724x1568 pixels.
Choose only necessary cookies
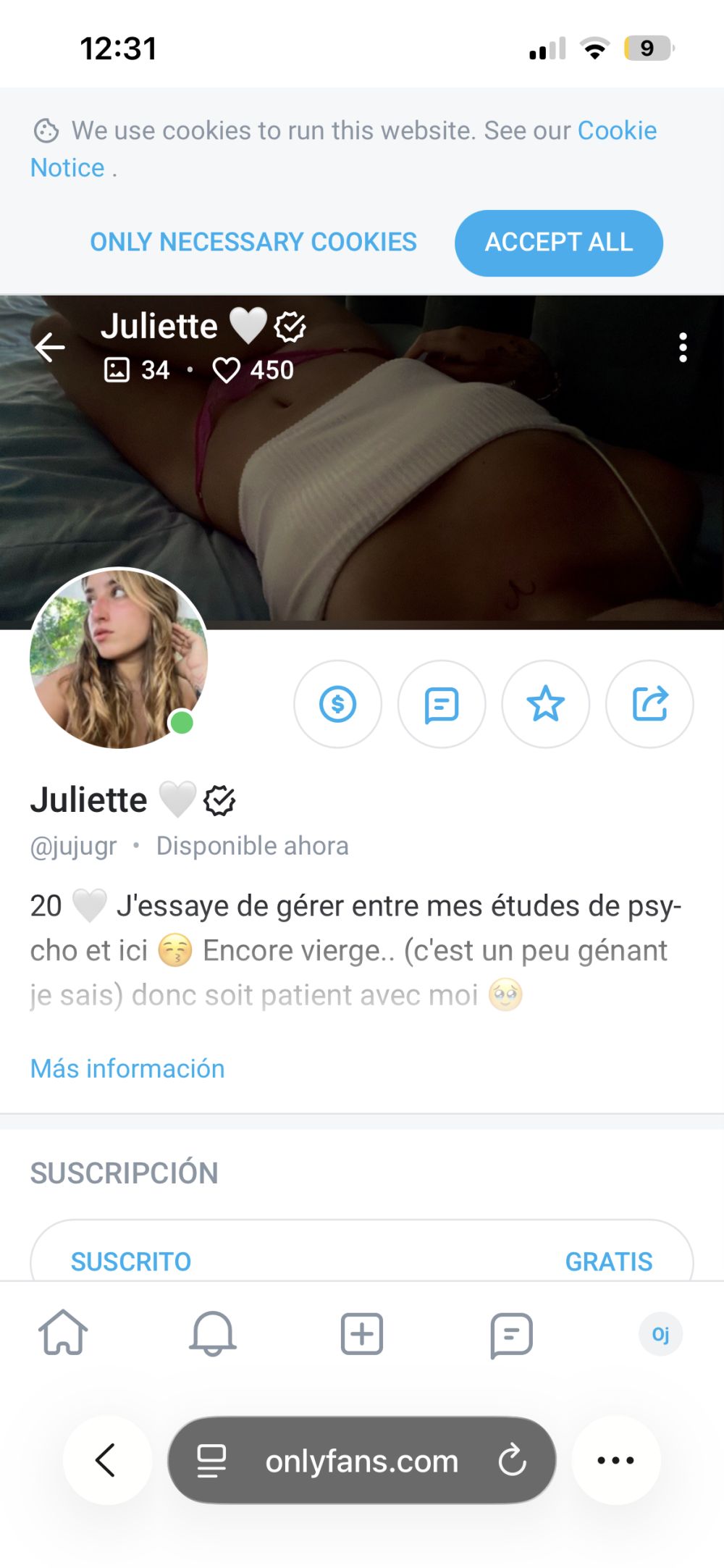tap(253, 242)
